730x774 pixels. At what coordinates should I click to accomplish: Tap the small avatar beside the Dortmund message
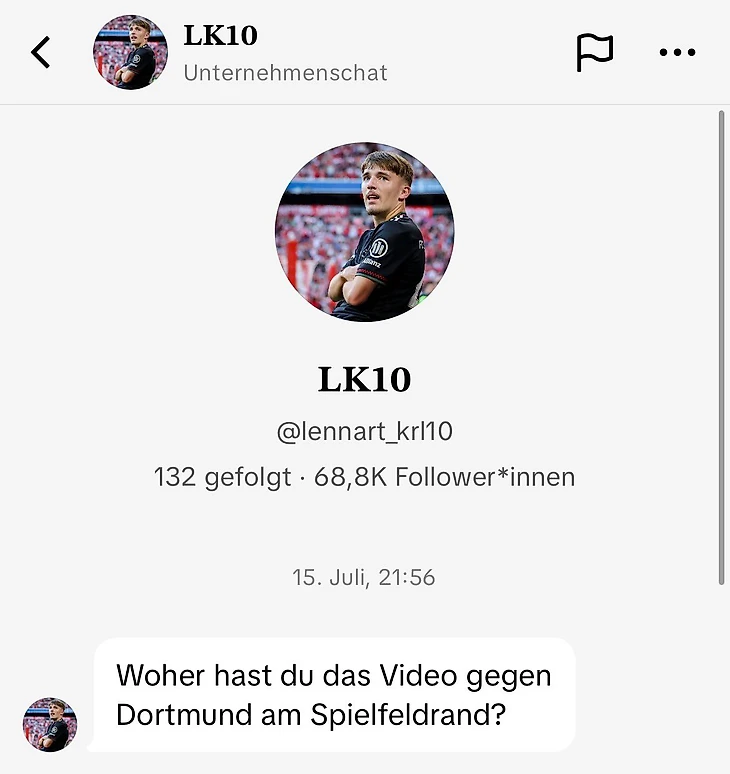pyautogui.click(x=50, y=724)
